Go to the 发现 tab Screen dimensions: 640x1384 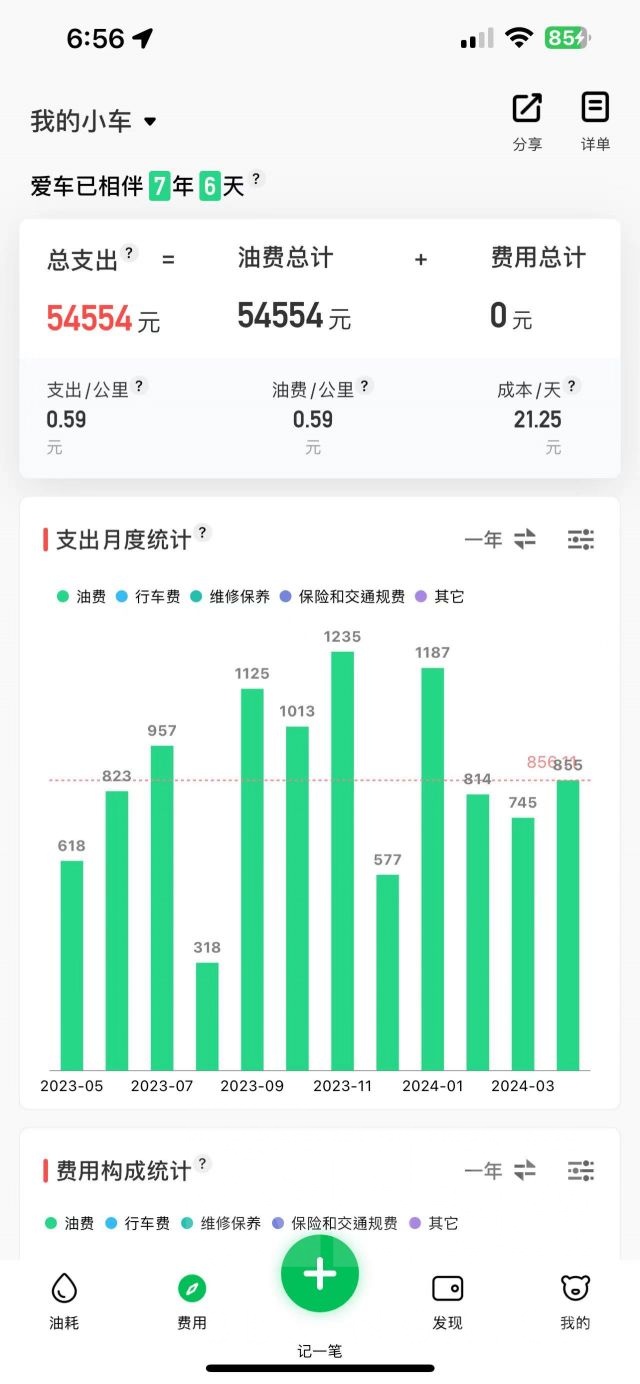[x=447, y=1302]
